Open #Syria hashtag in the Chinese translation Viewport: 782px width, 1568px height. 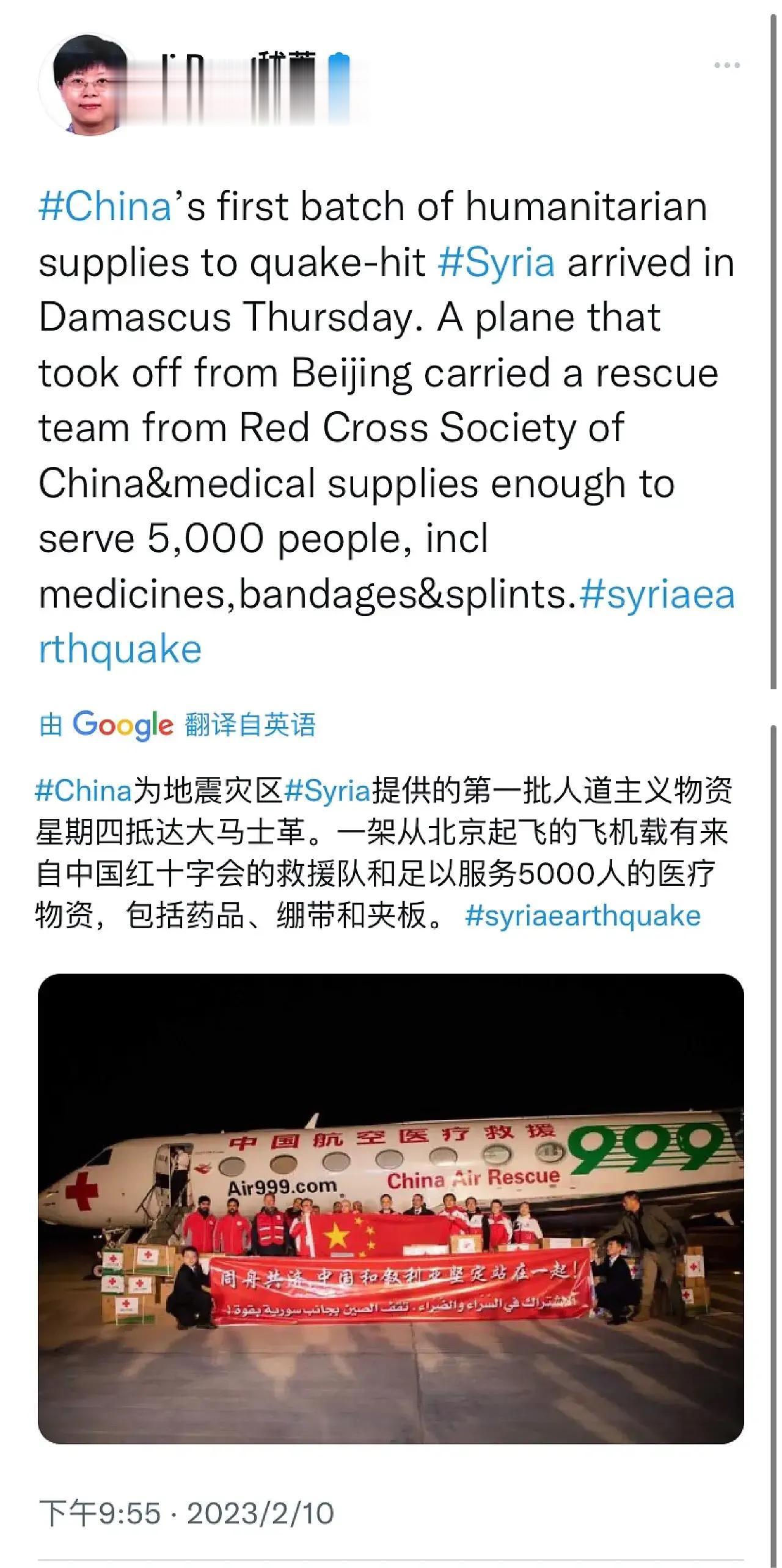point(328,790)
